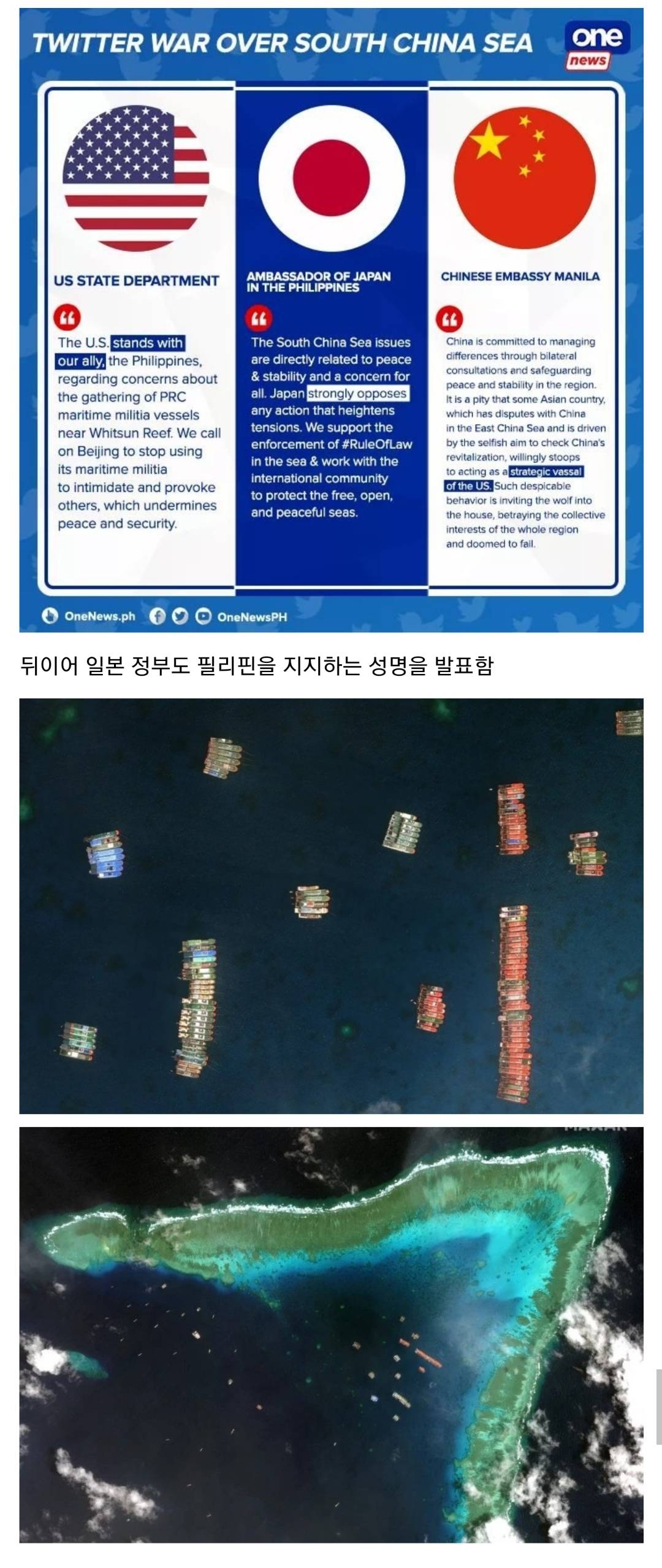
Task: Open the Twitter War infographic image
Action: (331, 320)
